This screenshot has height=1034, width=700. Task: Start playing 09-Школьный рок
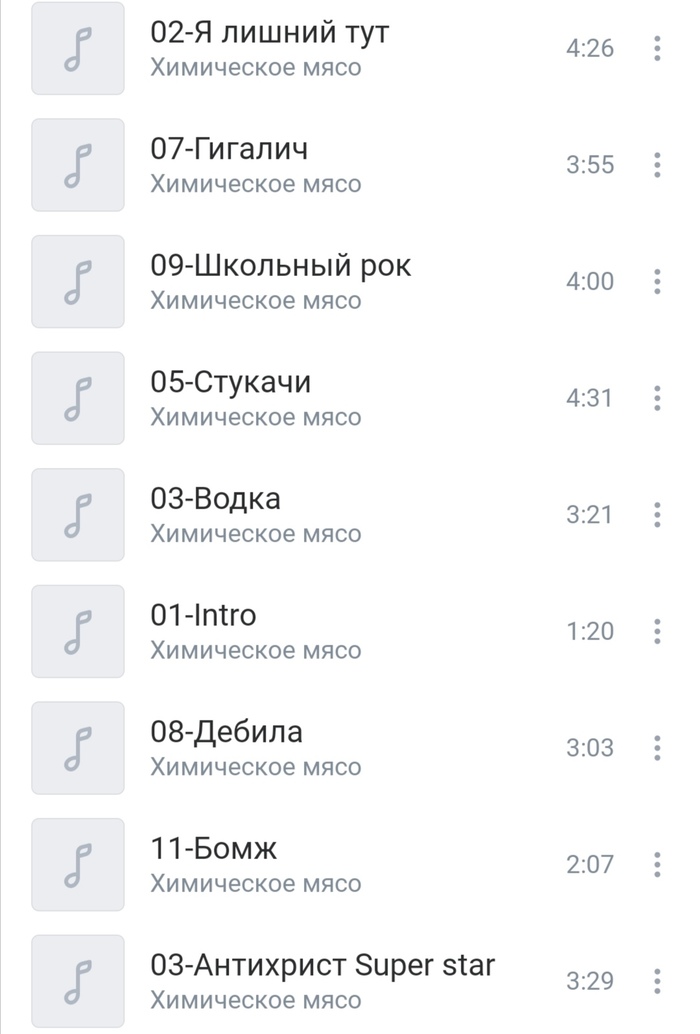pos(280,281)
